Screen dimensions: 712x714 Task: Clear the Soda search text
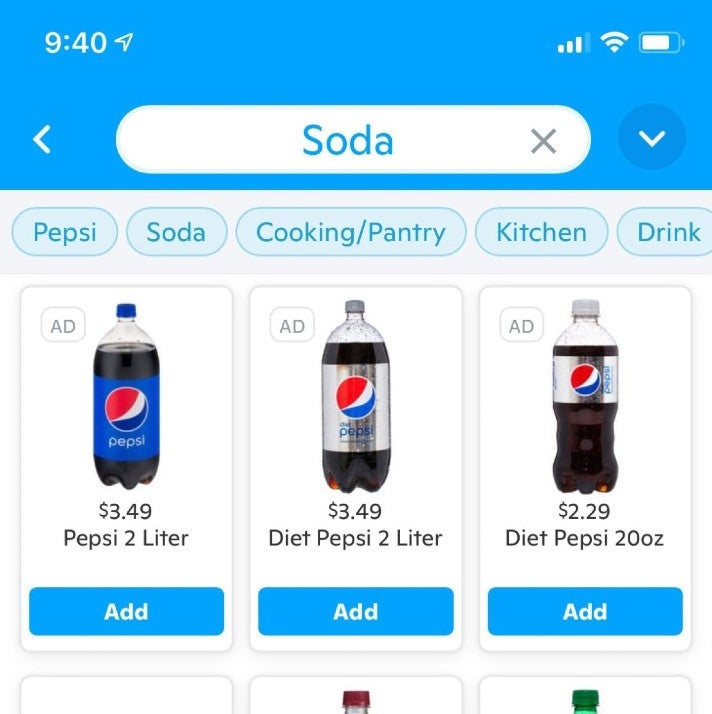(543, 141)
